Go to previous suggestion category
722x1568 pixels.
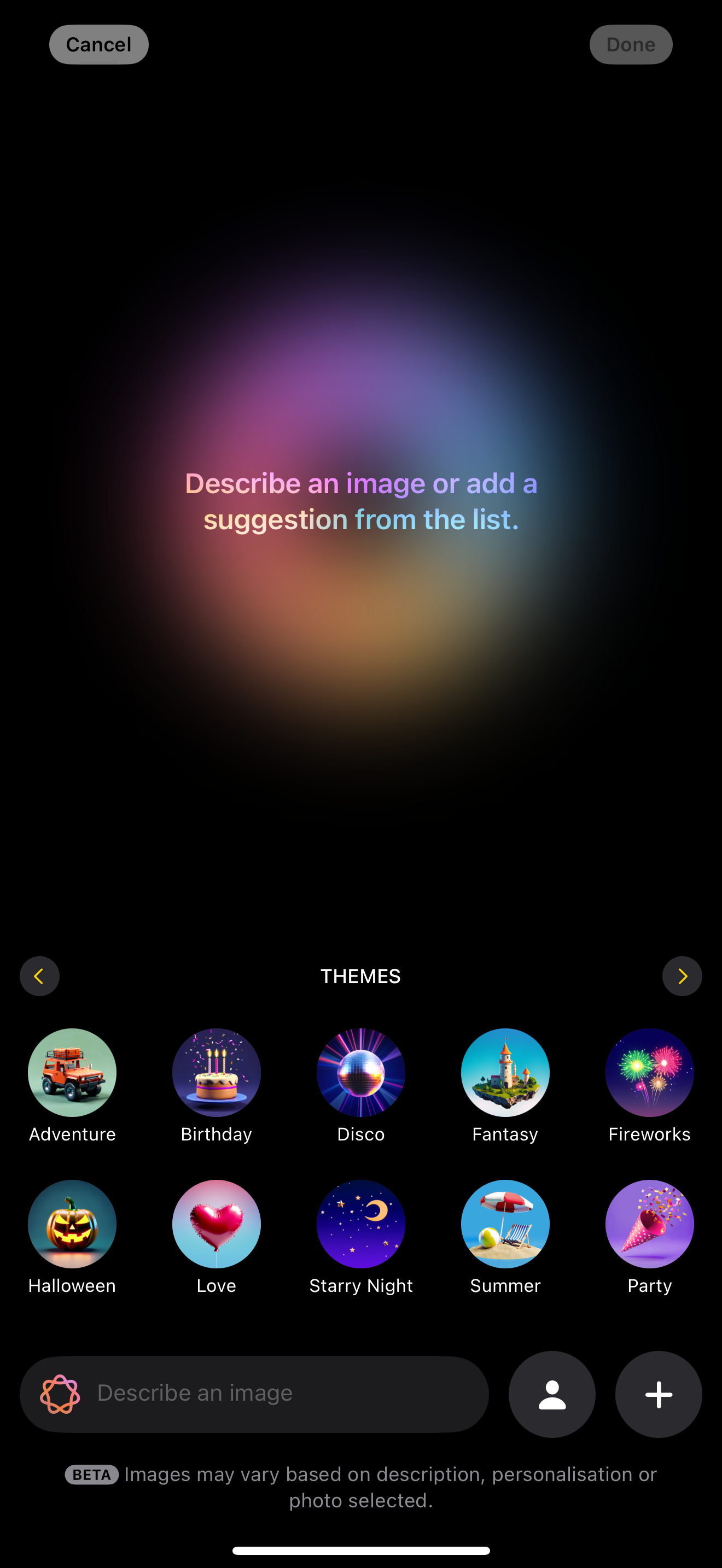(39, 976)
